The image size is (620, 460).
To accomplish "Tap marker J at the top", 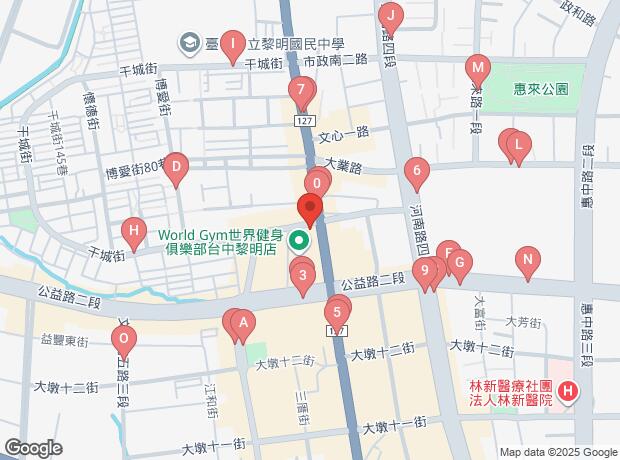I will click(391, 16).
